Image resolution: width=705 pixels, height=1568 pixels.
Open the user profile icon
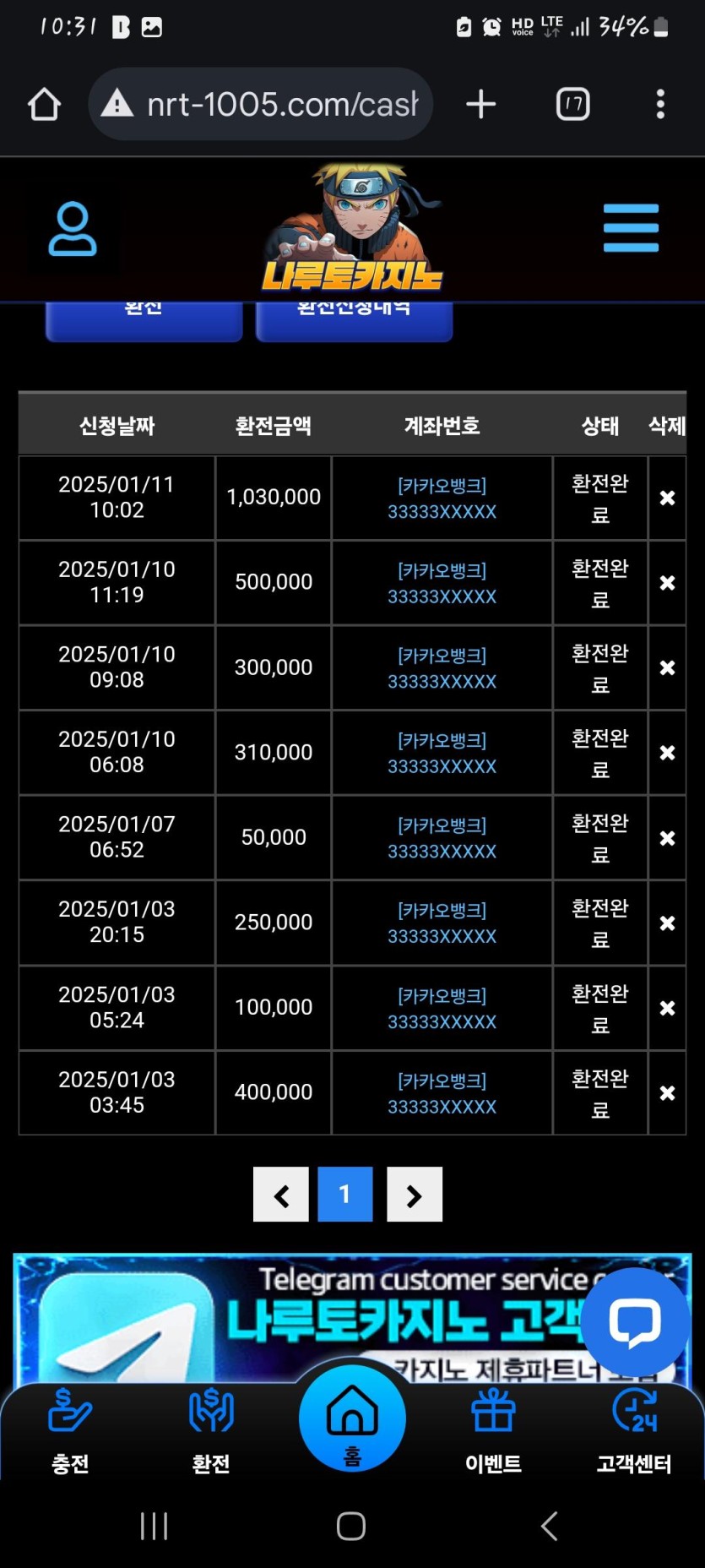pyautogui.click(x=73, y=229)
